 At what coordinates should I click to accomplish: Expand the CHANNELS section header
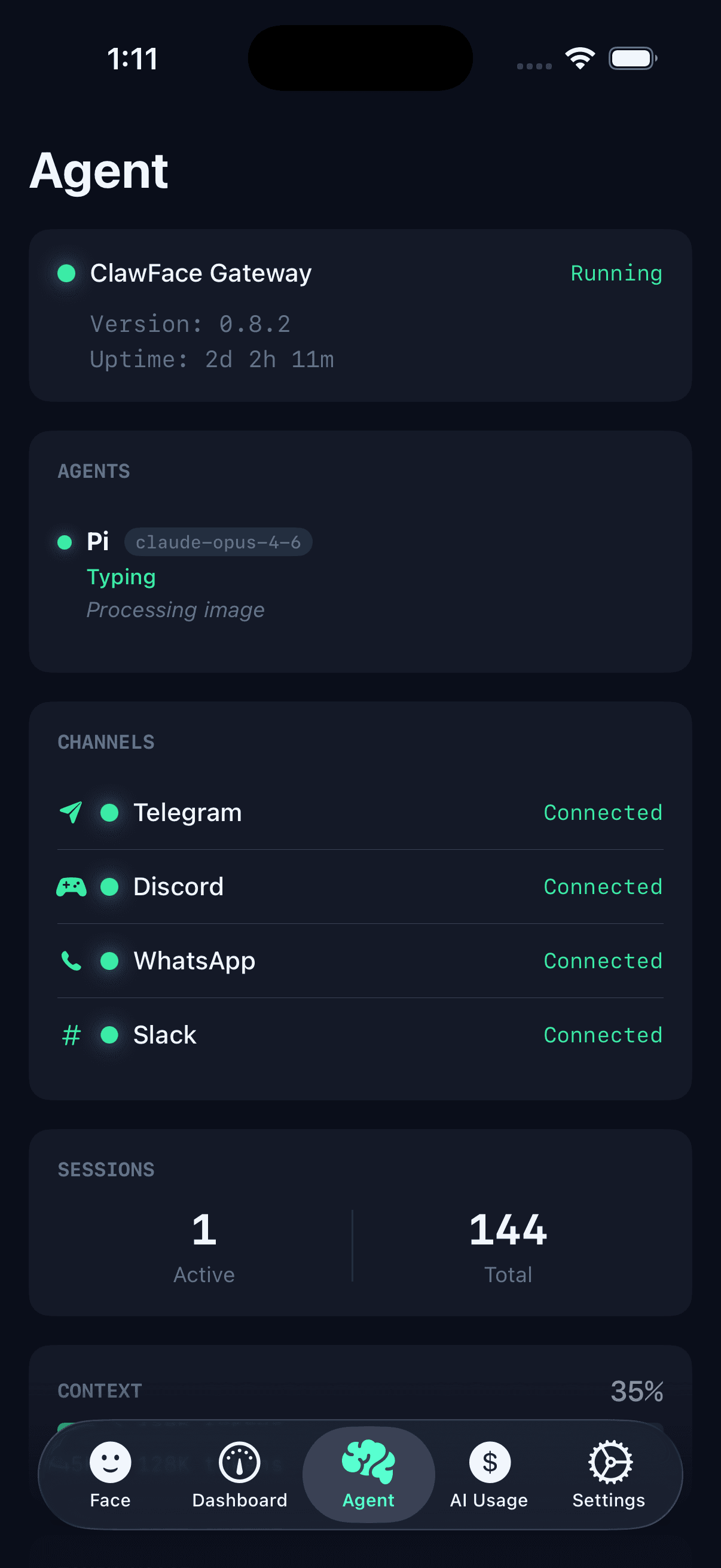106,742
